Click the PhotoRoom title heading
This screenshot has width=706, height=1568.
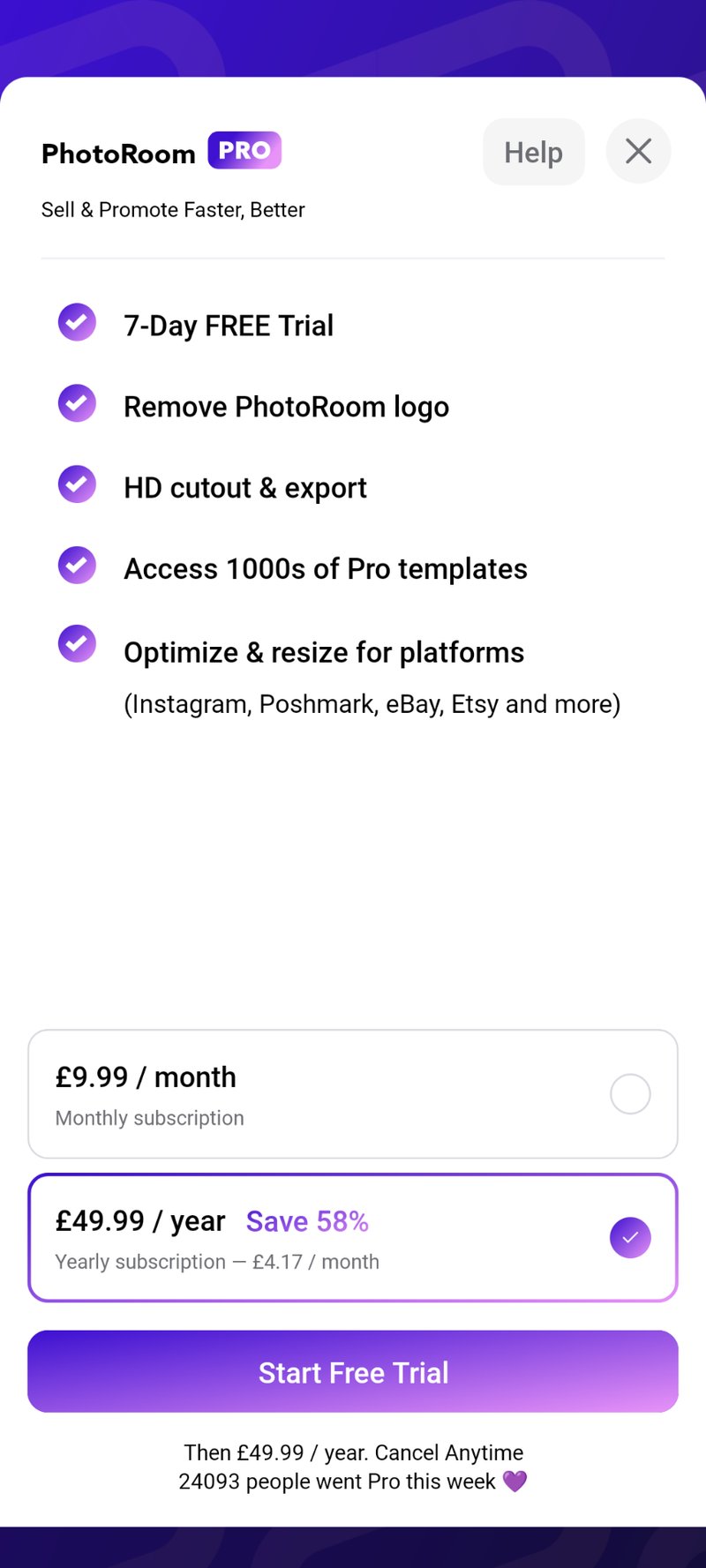(118, 152)
